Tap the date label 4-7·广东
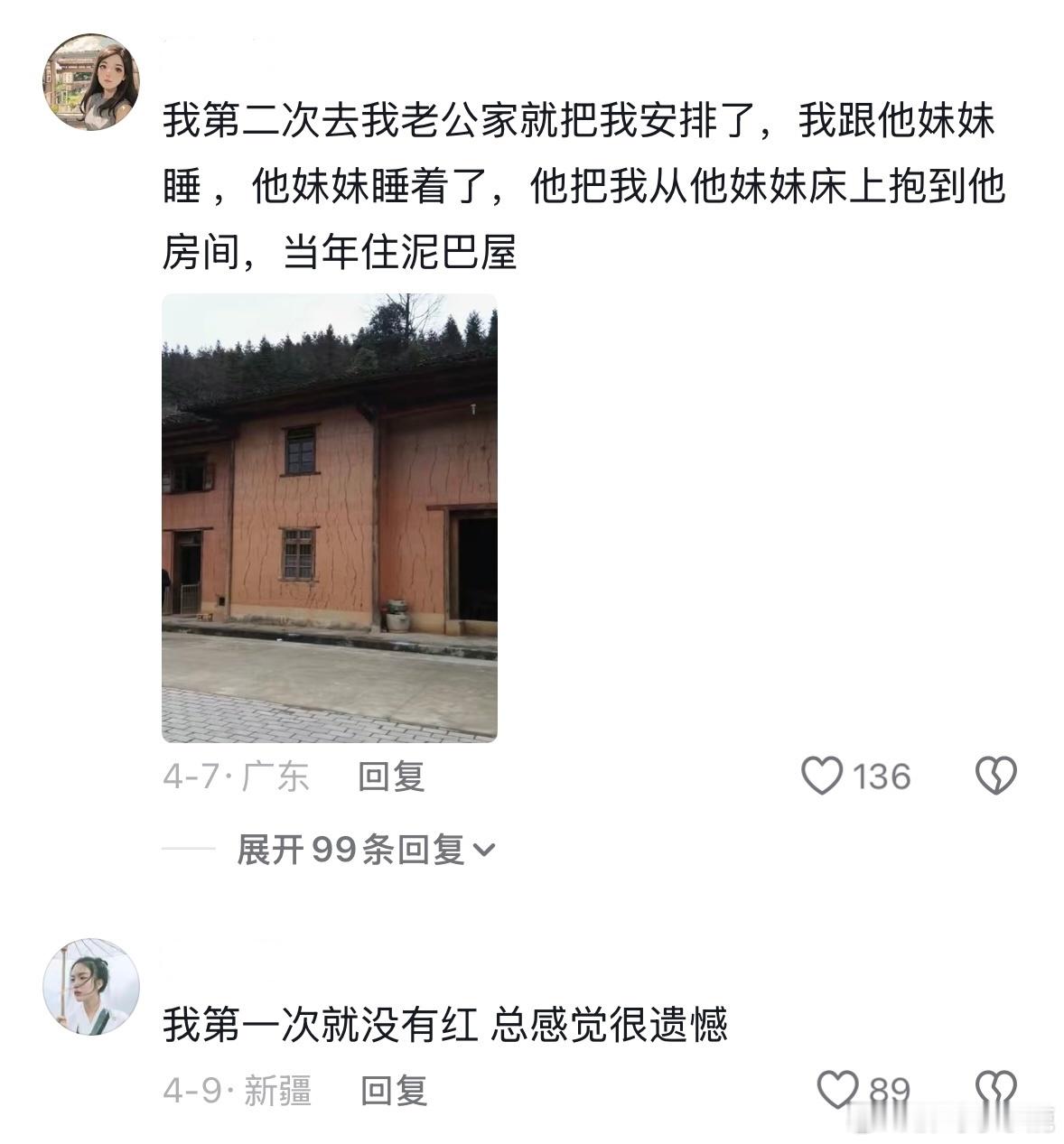Viewport: 1064px width, 1144px height. point(235,774)
